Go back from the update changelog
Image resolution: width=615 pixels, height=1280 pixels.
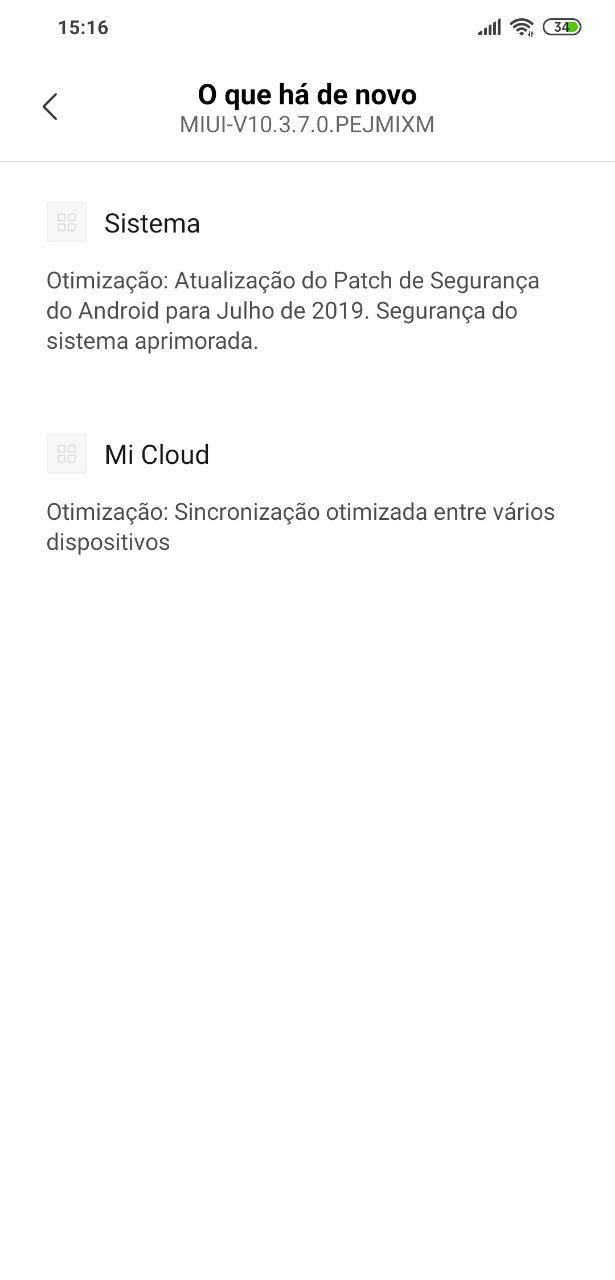50,107
